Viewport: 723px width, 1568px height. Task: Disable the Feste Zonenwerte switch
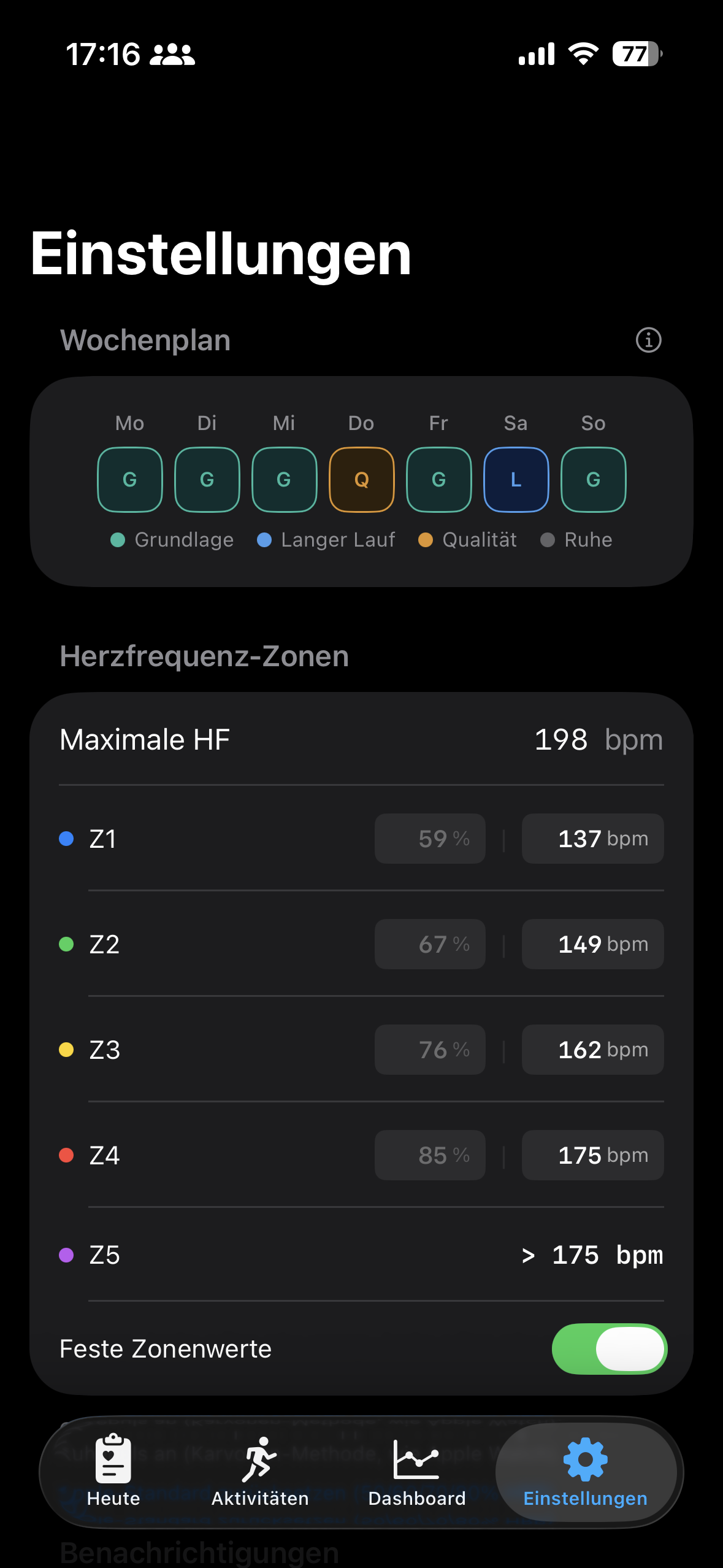point(609,1348)
